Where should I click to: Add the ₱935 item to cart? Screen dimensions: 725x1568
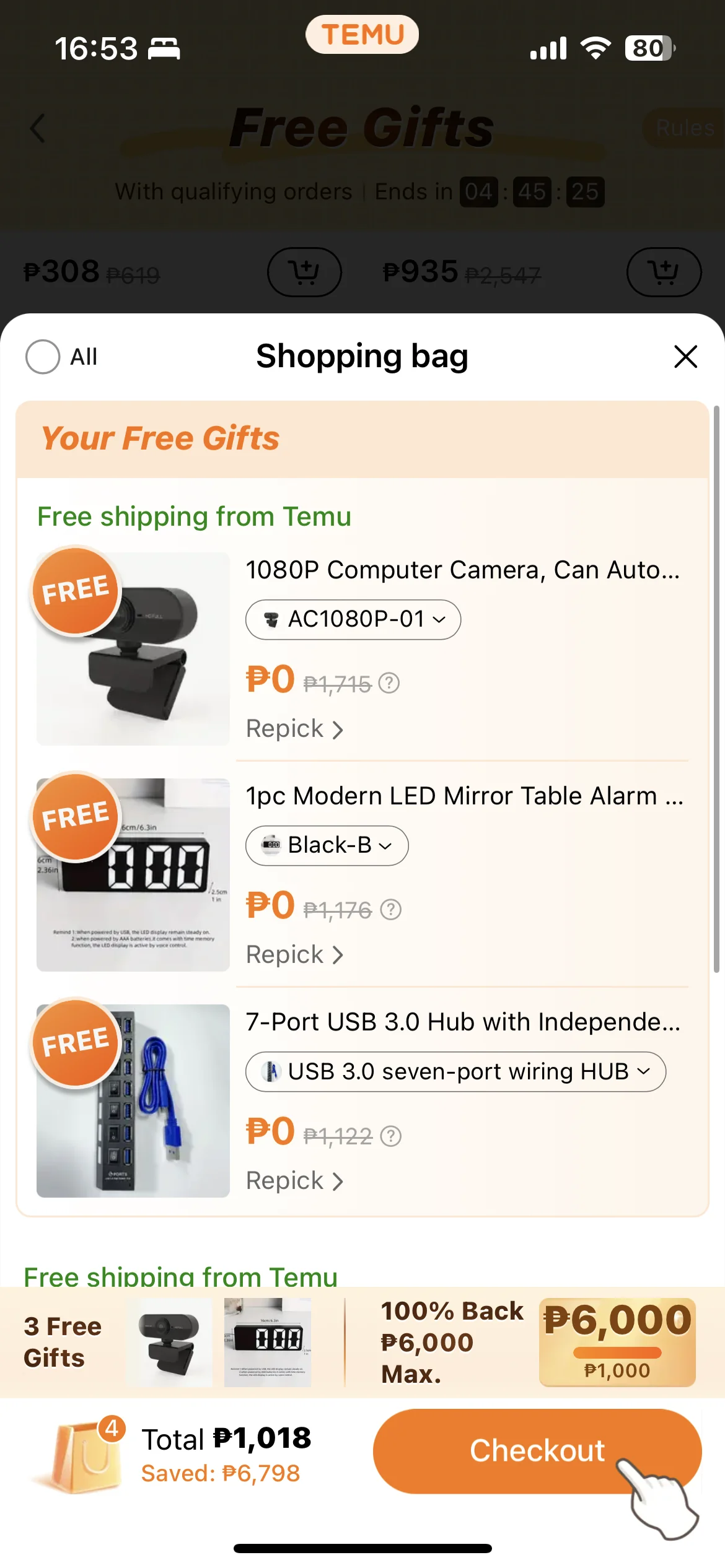coord(664,272)
